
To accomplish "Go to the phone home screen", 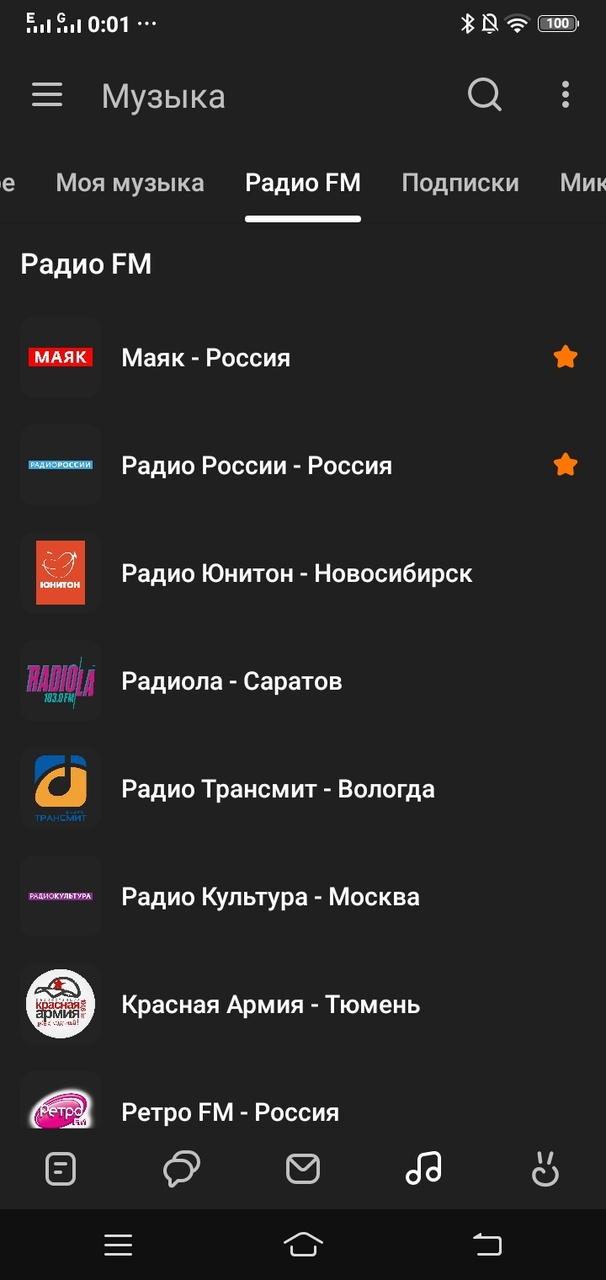I will click(x=303, y=1244).
